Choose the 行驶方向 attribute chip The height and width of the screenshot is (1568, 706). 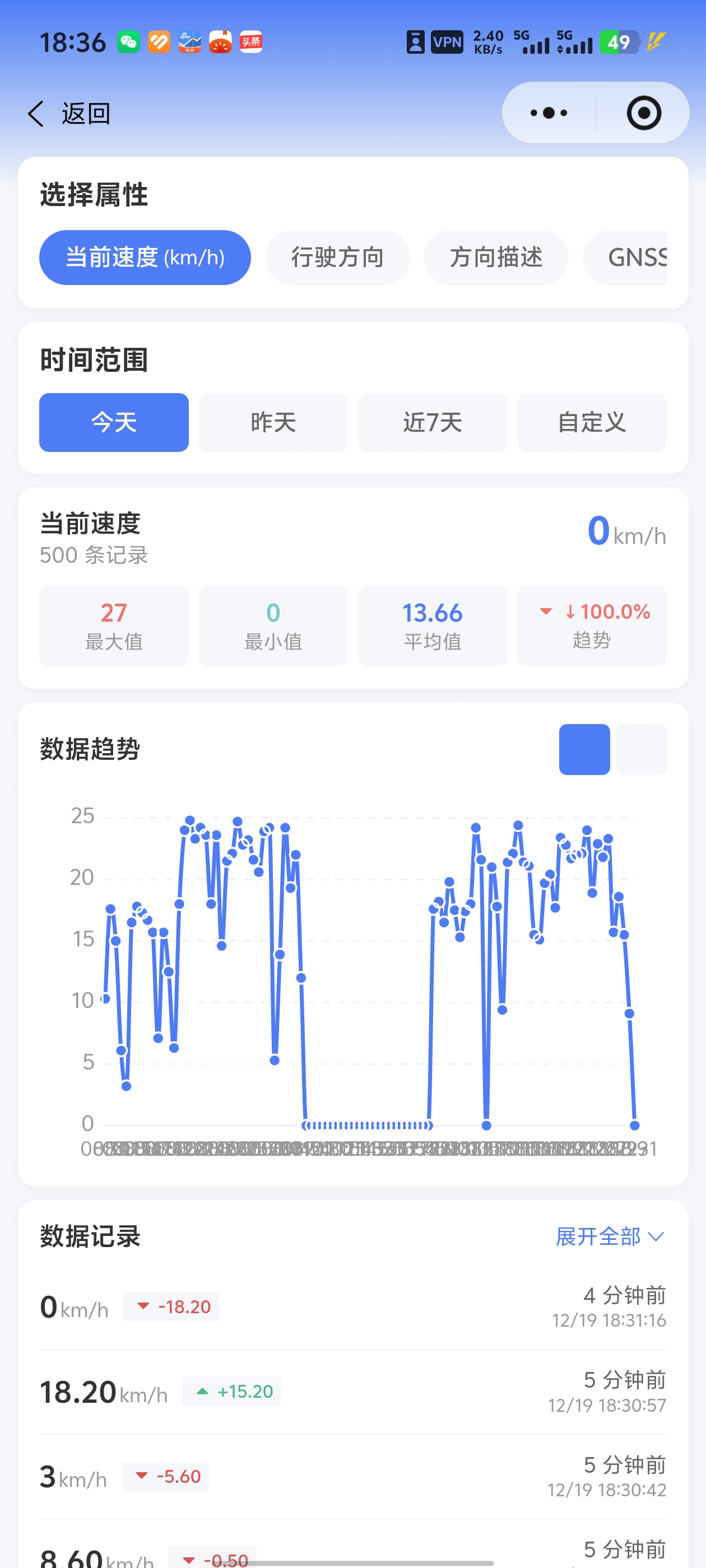(337, 258)
